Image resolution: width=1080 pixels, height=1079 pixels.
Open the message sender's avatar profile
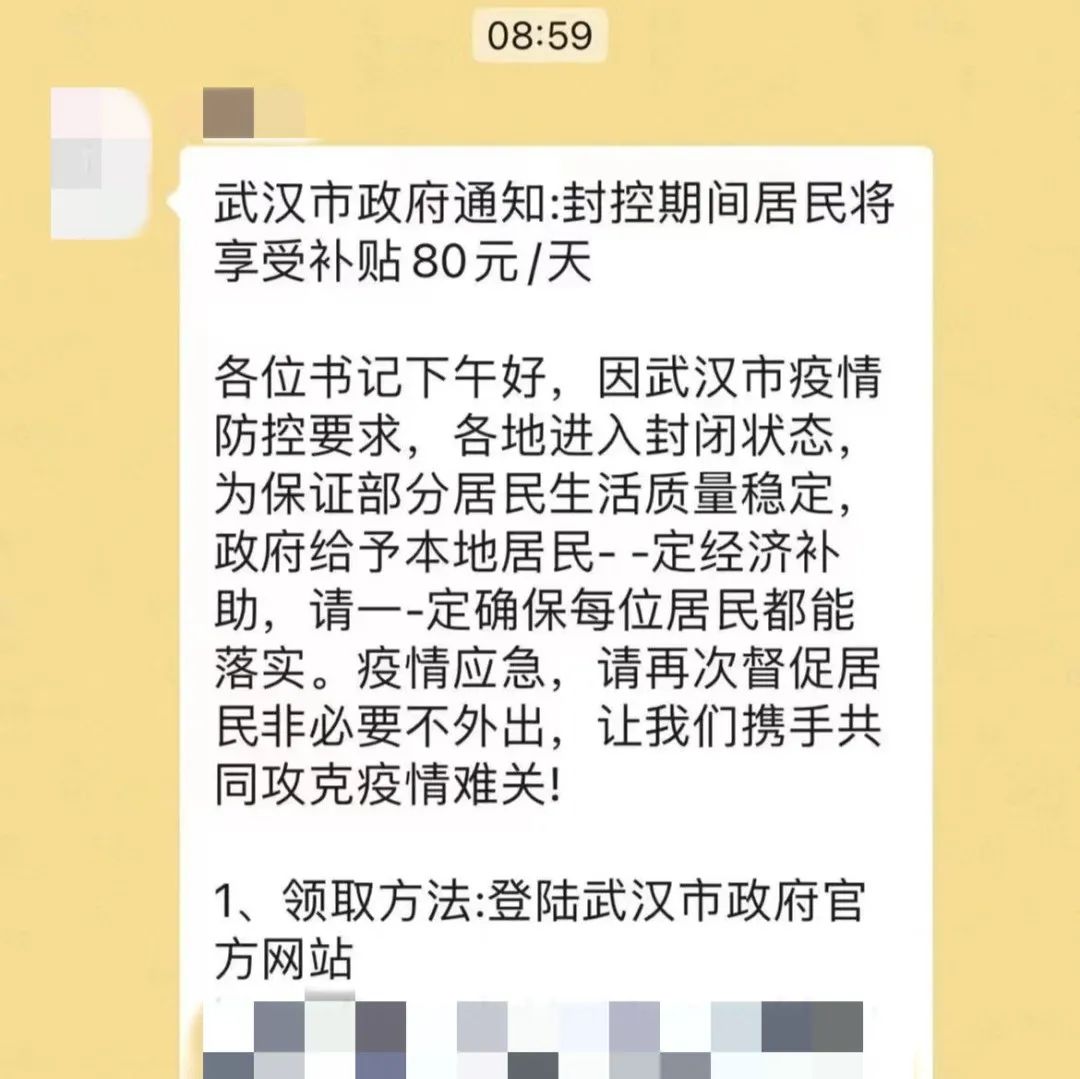click(x=100, y=164)
